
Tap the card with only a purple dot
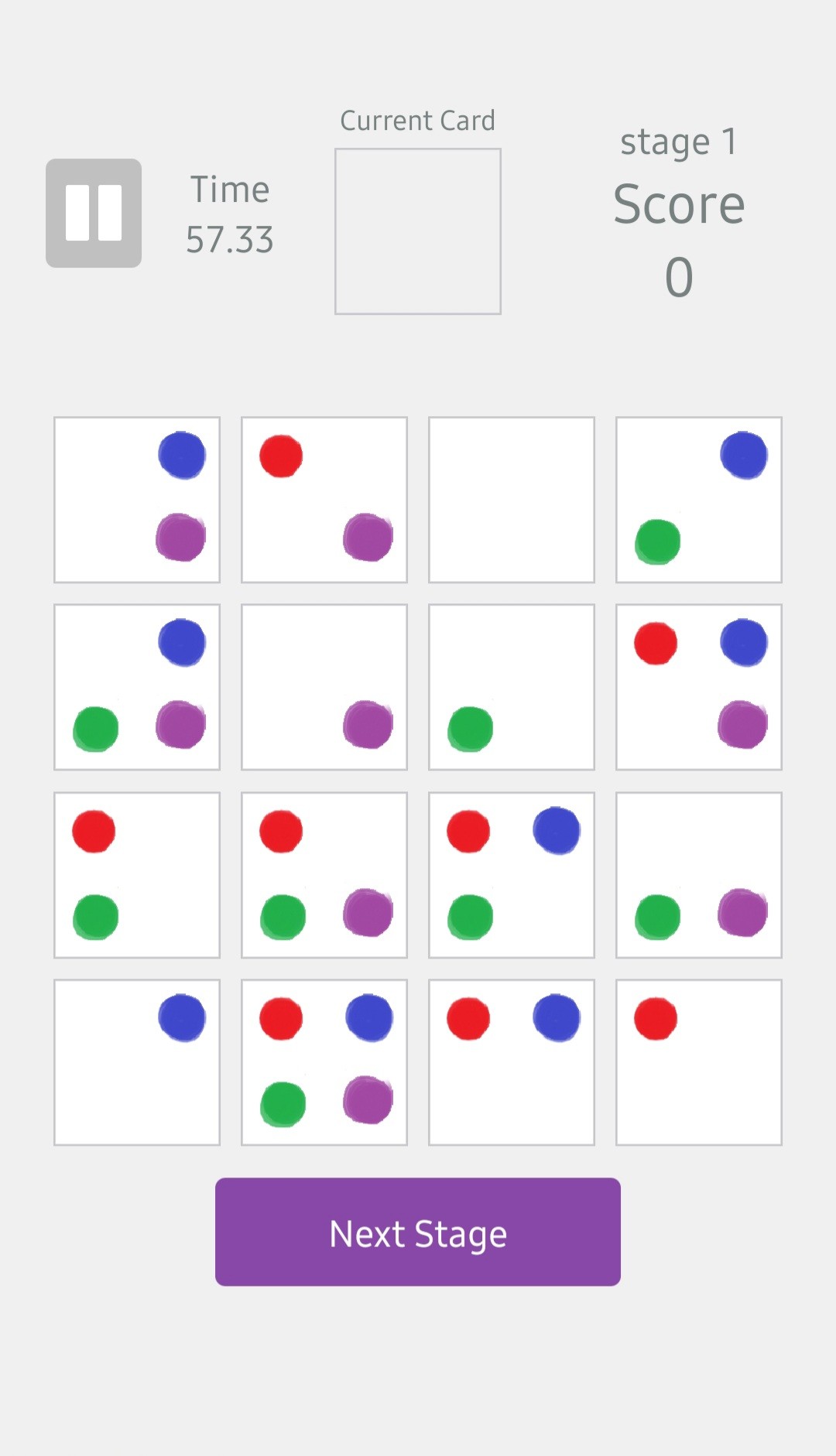coord(324,687)
